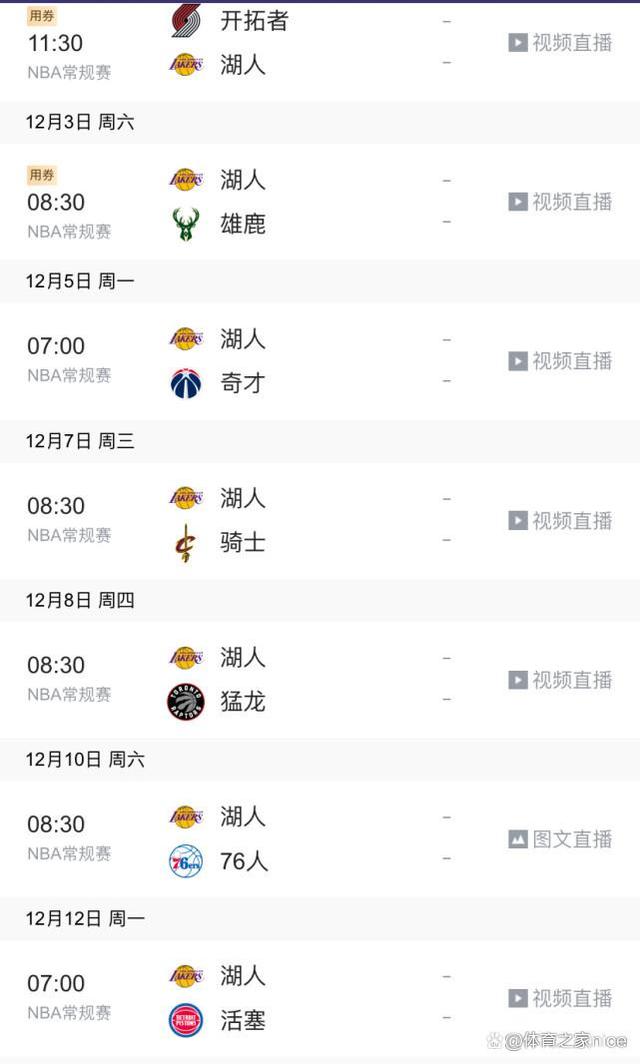Open 图文直播 for 湖人 vs 76人

560,839
